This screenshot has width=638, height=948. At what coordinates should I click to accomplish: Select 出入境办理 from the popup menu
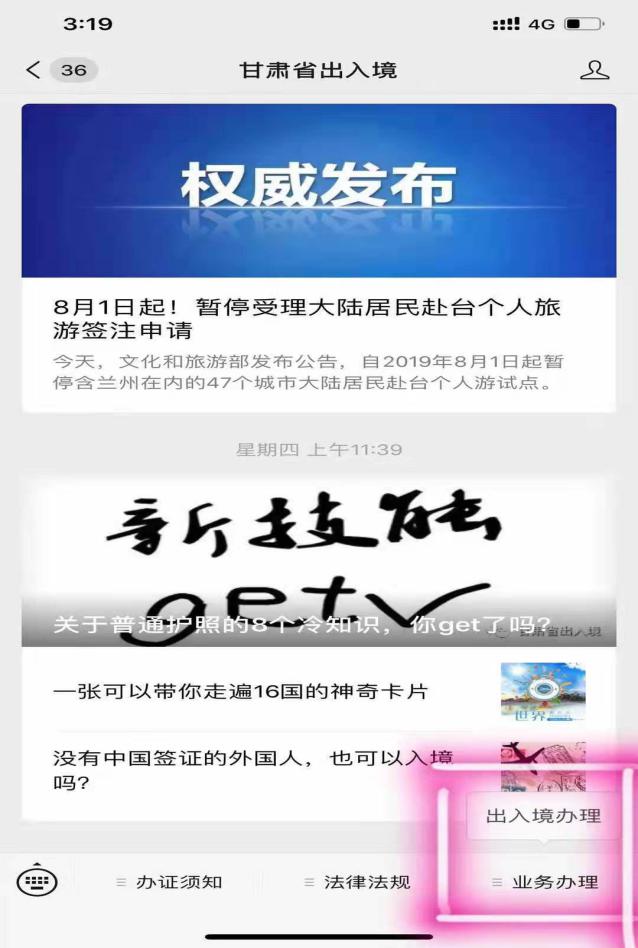tap(543, 816)
